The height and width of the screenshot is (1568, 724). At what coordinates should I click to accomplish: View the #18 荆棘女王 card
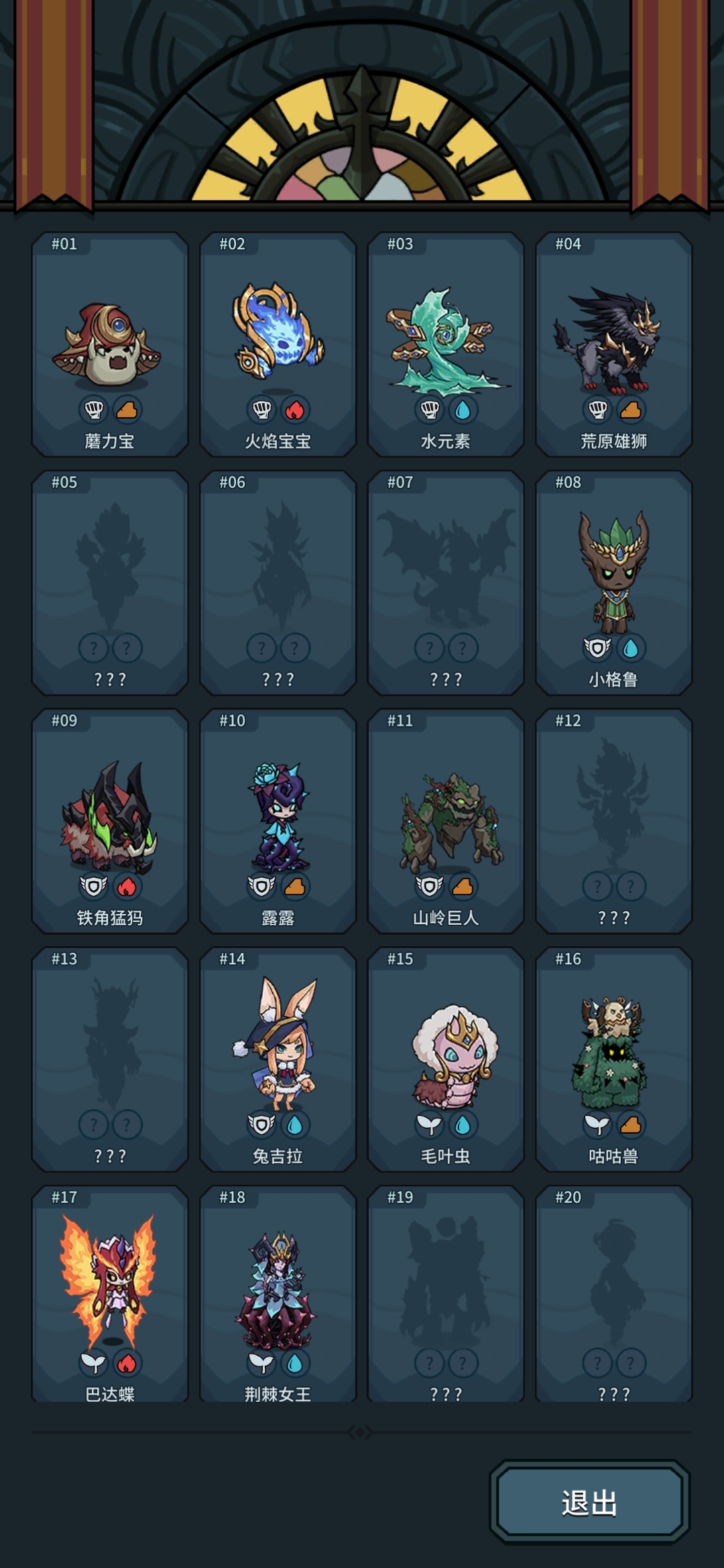click(x=278, y=1293)
